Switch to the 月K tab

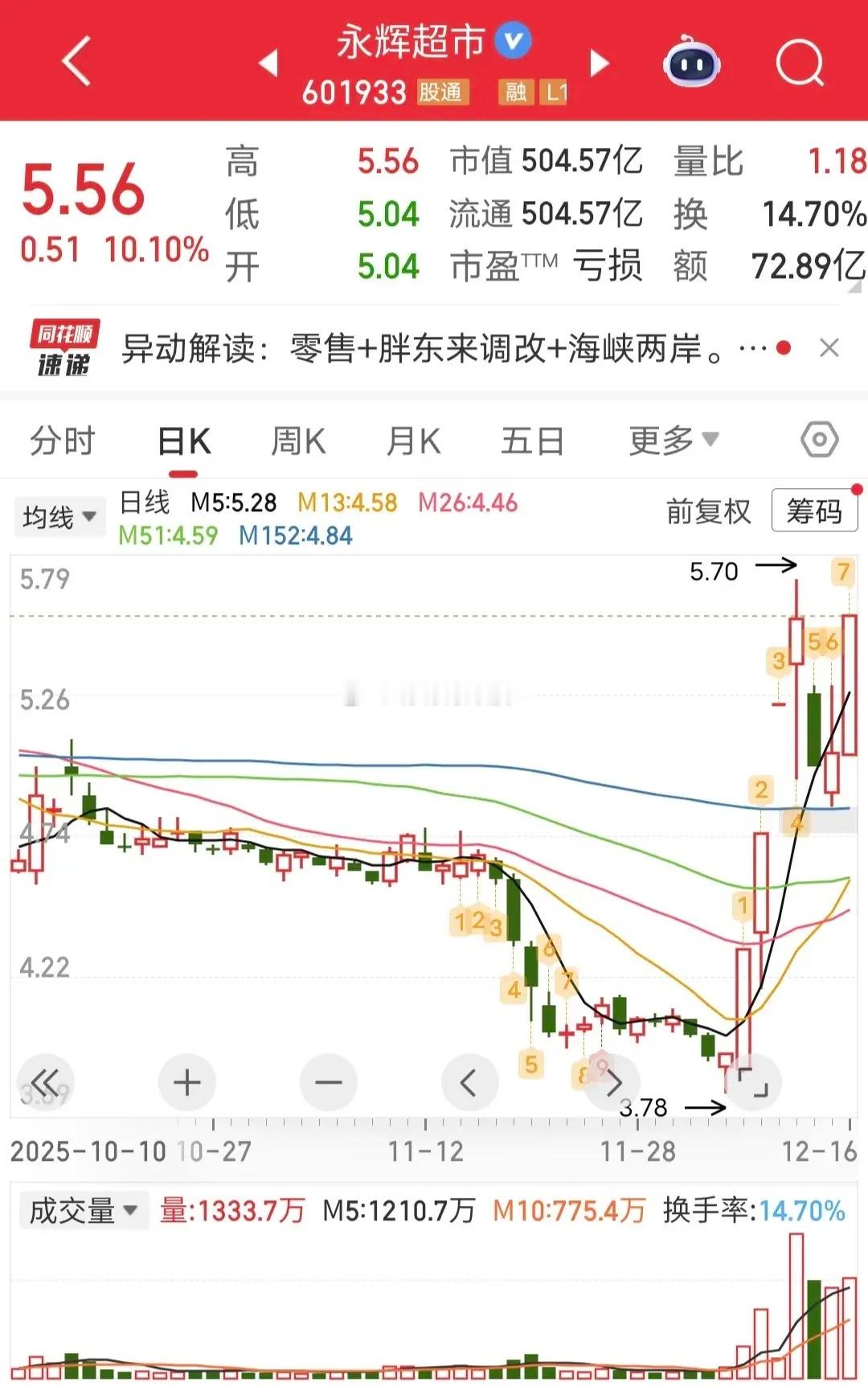[x=413, y=441]
